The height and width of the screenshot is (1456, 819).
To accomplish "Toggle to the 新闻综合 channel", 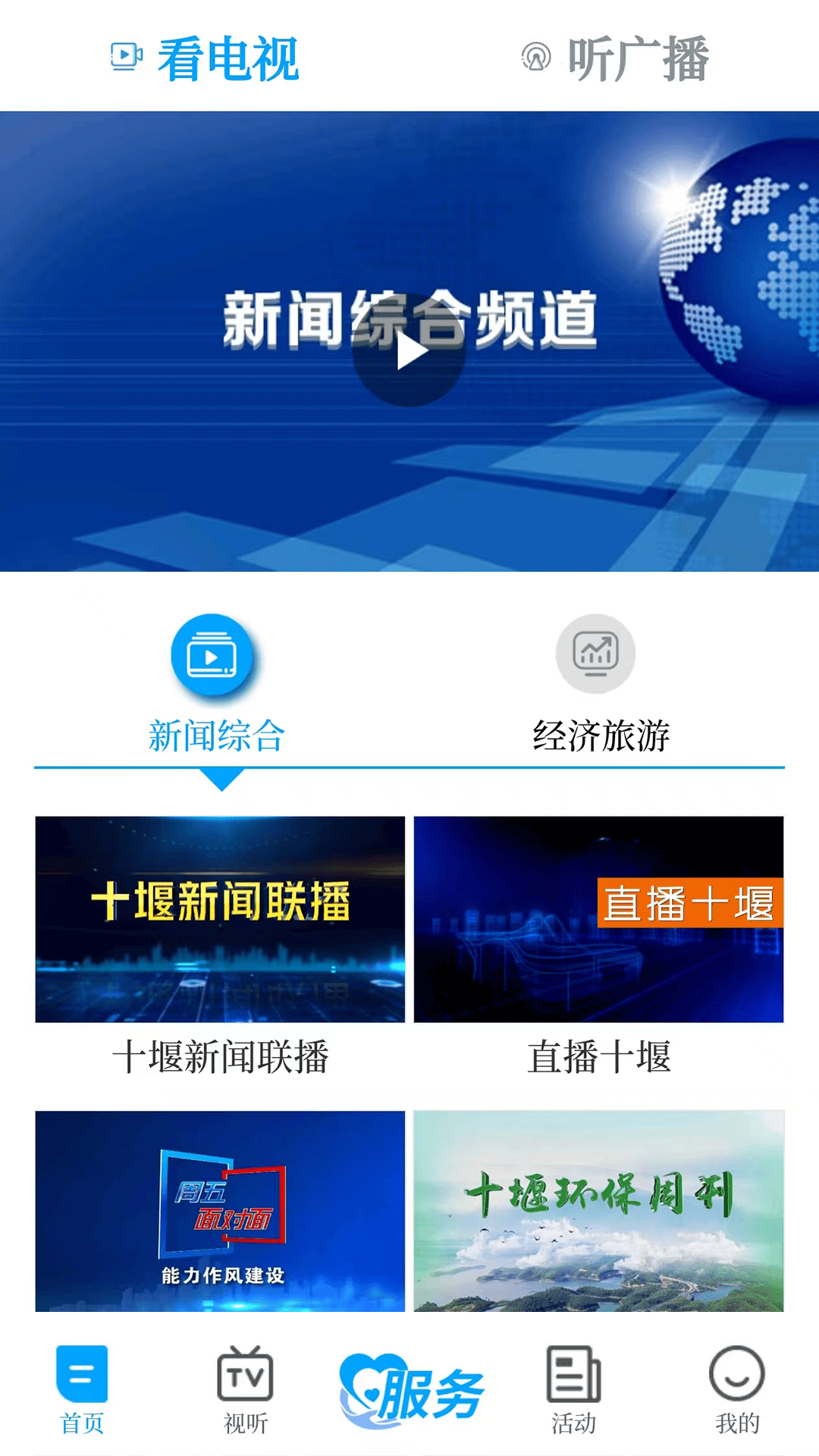I will [x=215, y=736].
